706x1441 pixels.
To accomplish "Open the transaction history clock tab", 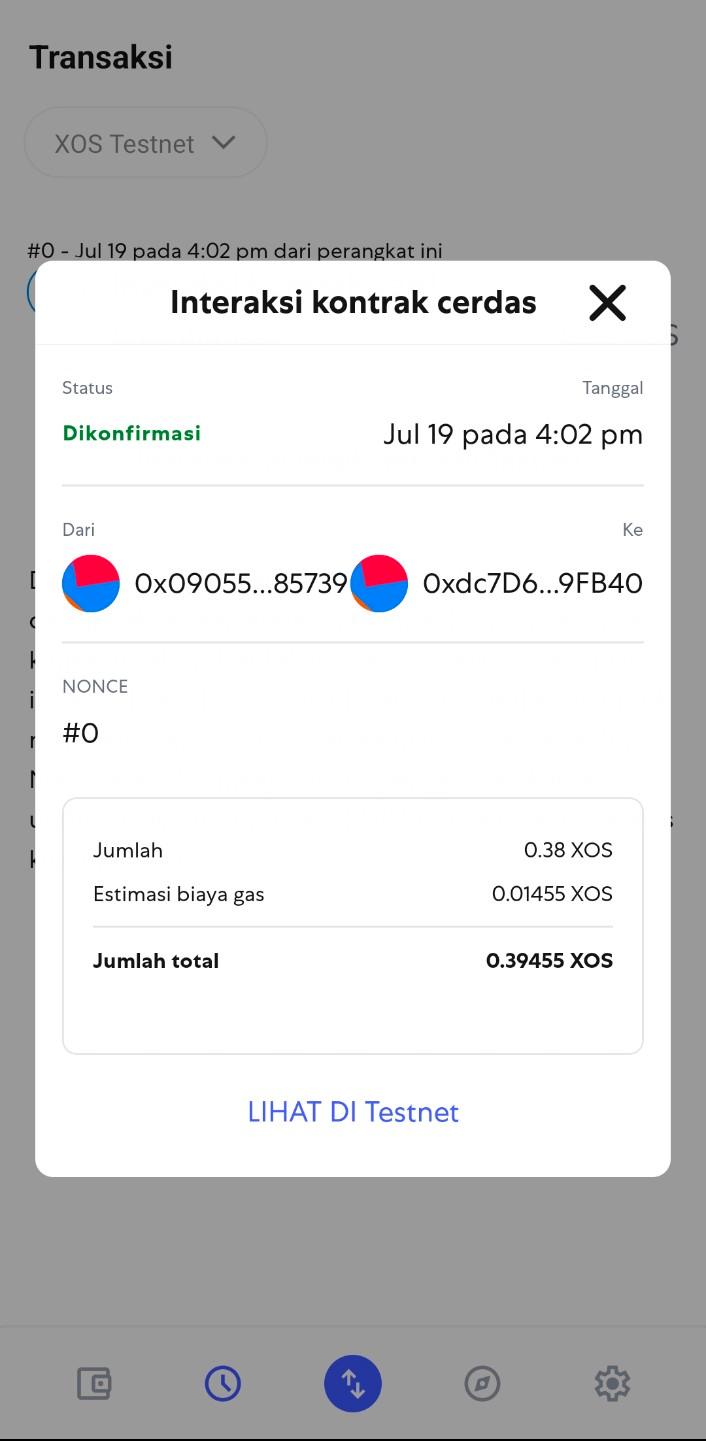I will pos(223,1384).
